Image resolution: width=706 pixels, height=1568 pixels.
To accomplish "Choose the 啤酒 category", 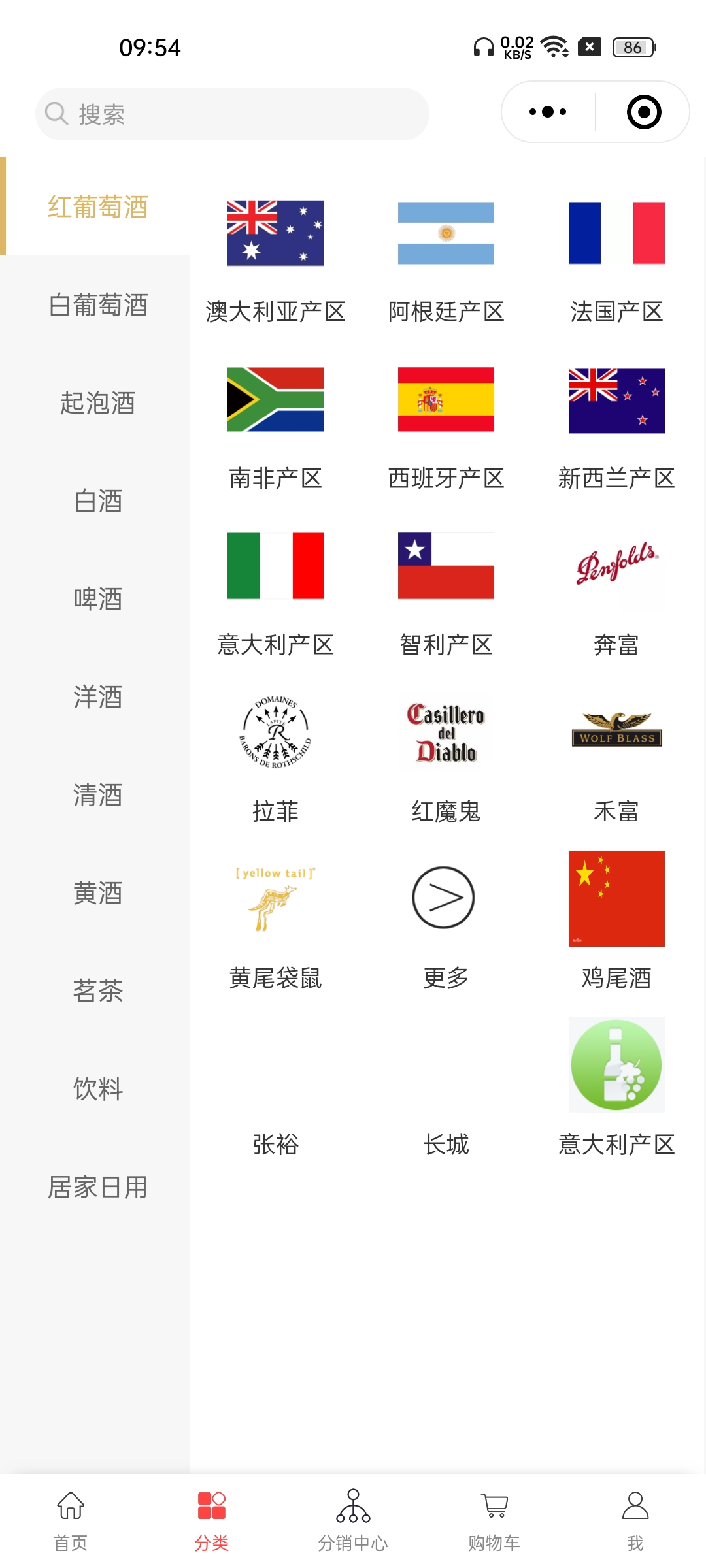I will pyautogui.click(x=98, y=599).
